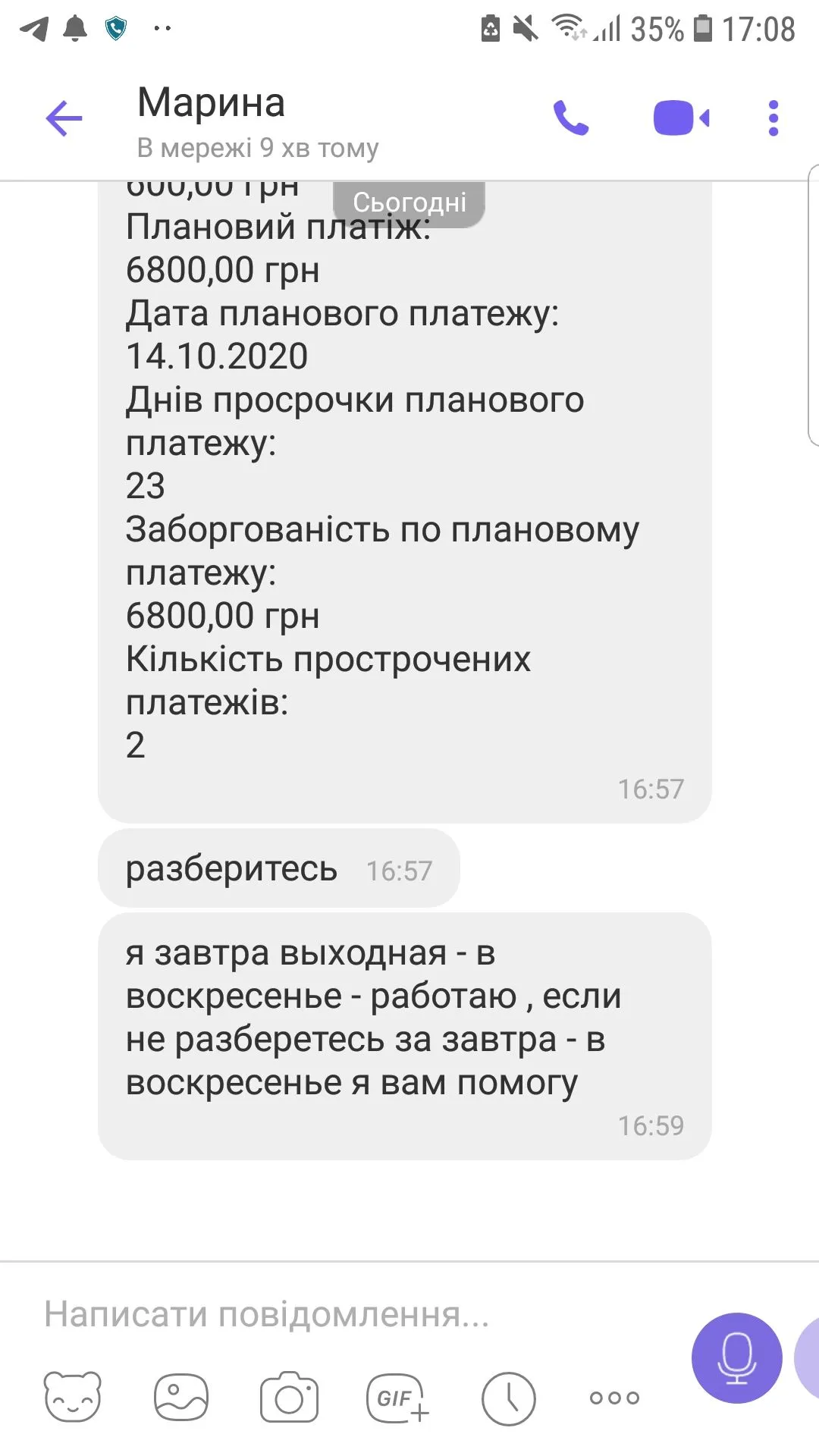Tap the microphone to record voice message
The width and height of the screenshot is (819, 1456).
tap(736, 1357)
